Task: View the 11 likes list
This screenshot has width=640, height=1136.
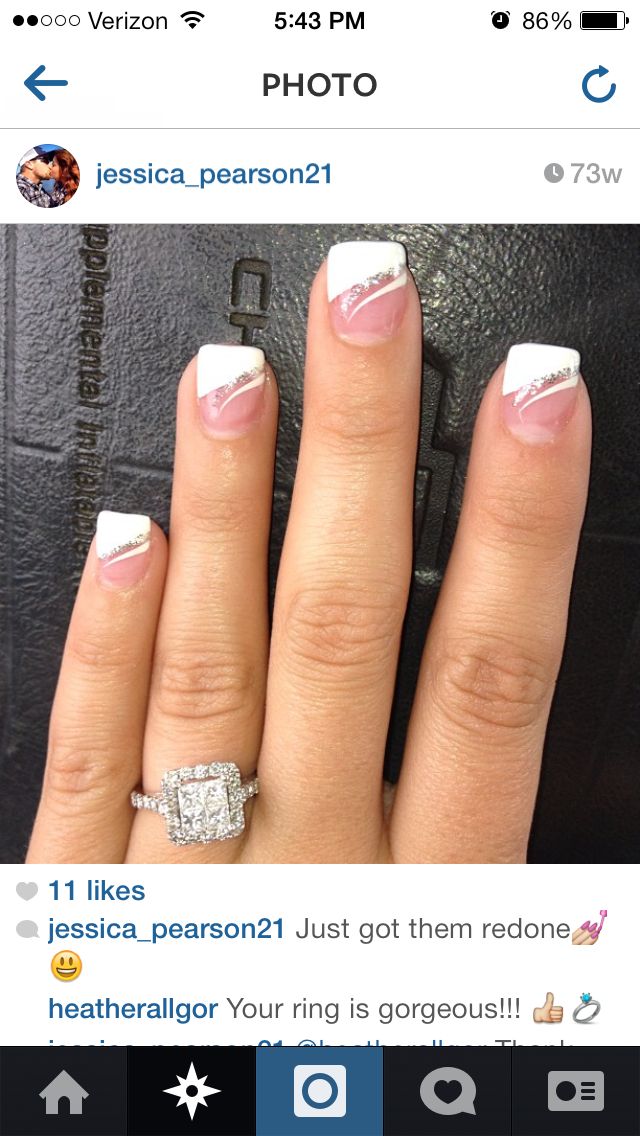Action: pos(96,890)
